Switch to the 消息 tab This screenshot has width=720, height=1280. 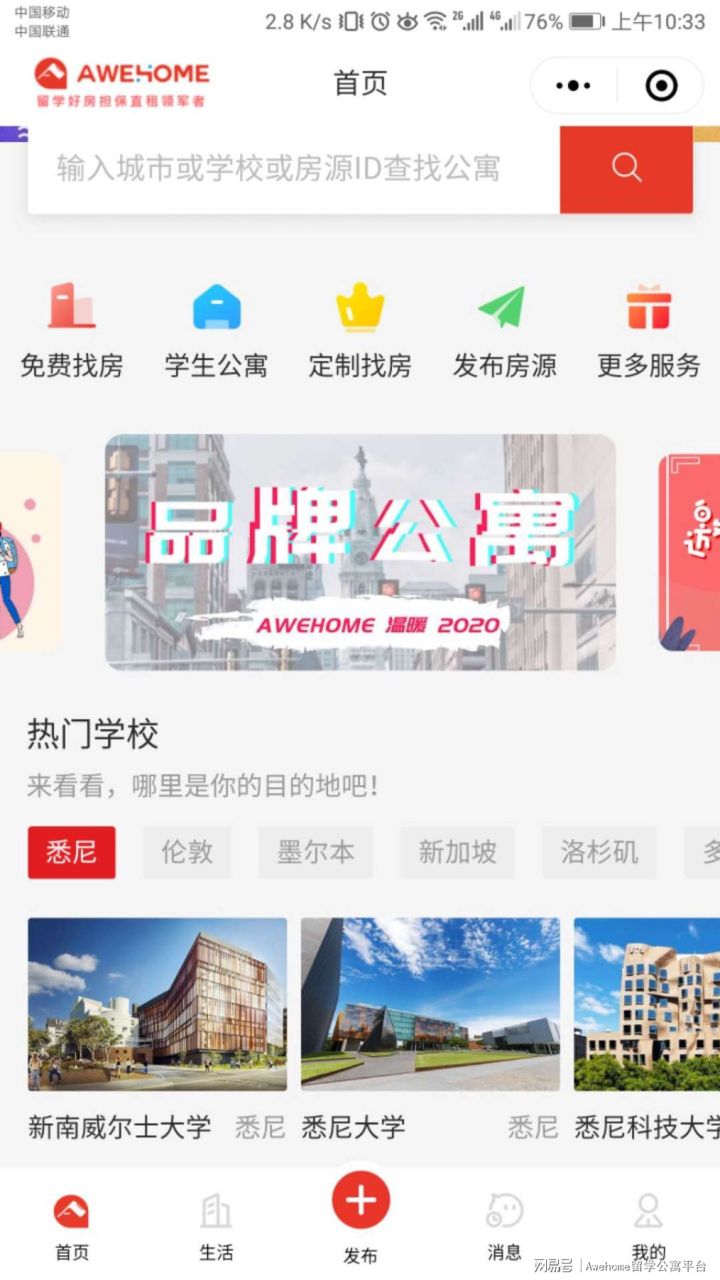[504, 1226]
